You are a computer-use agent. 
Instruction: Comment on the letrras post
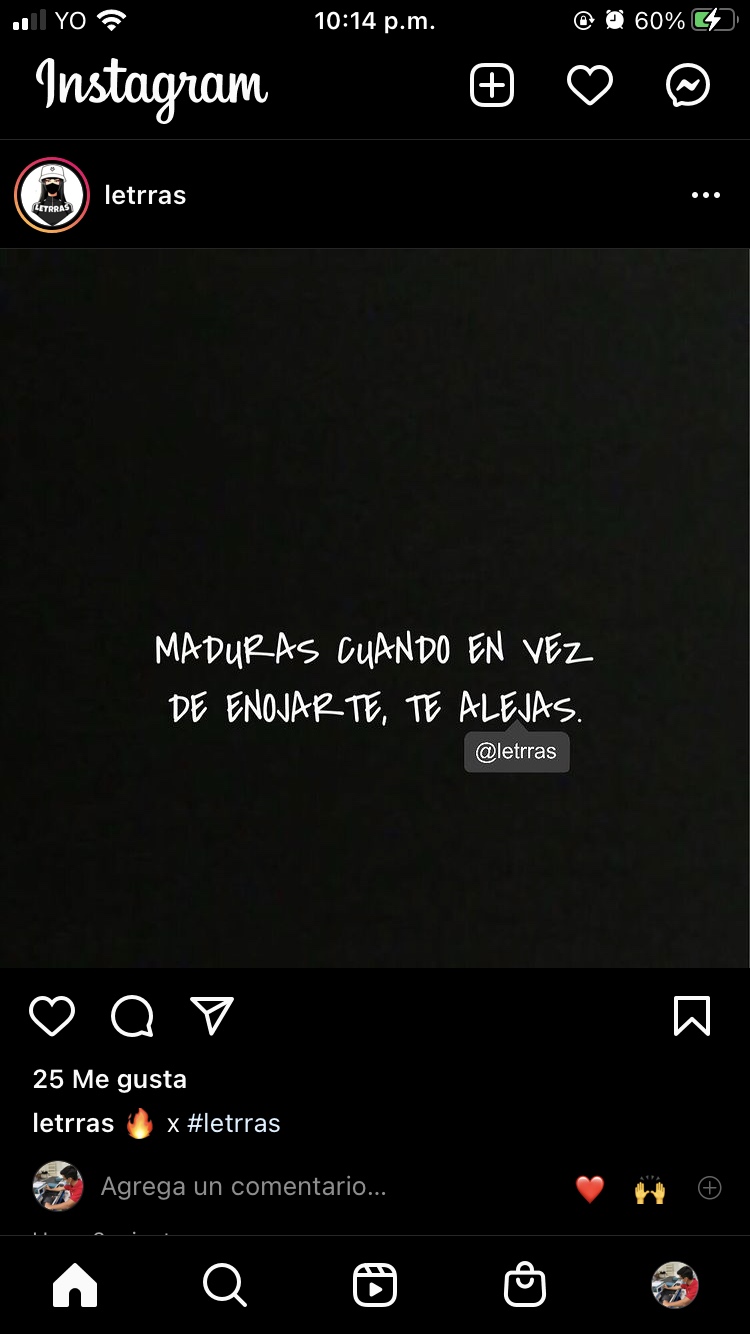coord(132,1016)
